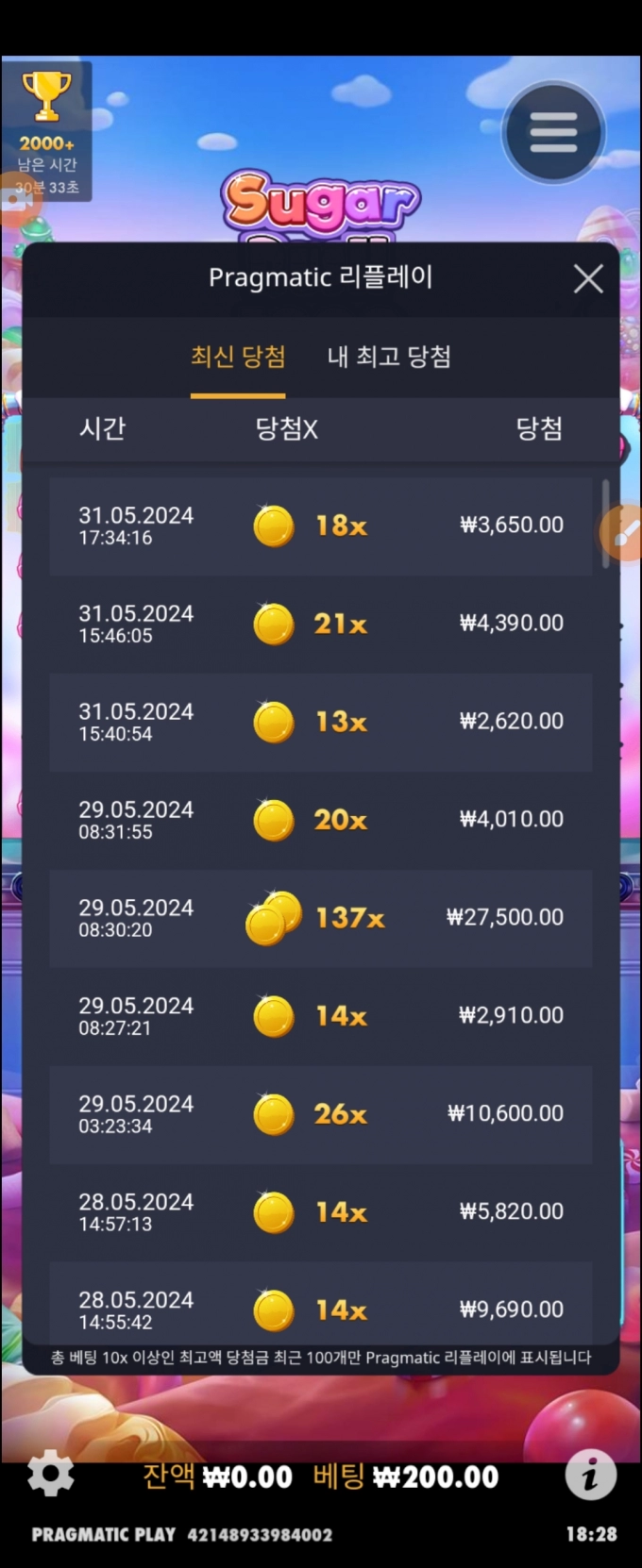Switch to the 내 최고 당첨 tab
642x1568 pixels.
[389, 357]
